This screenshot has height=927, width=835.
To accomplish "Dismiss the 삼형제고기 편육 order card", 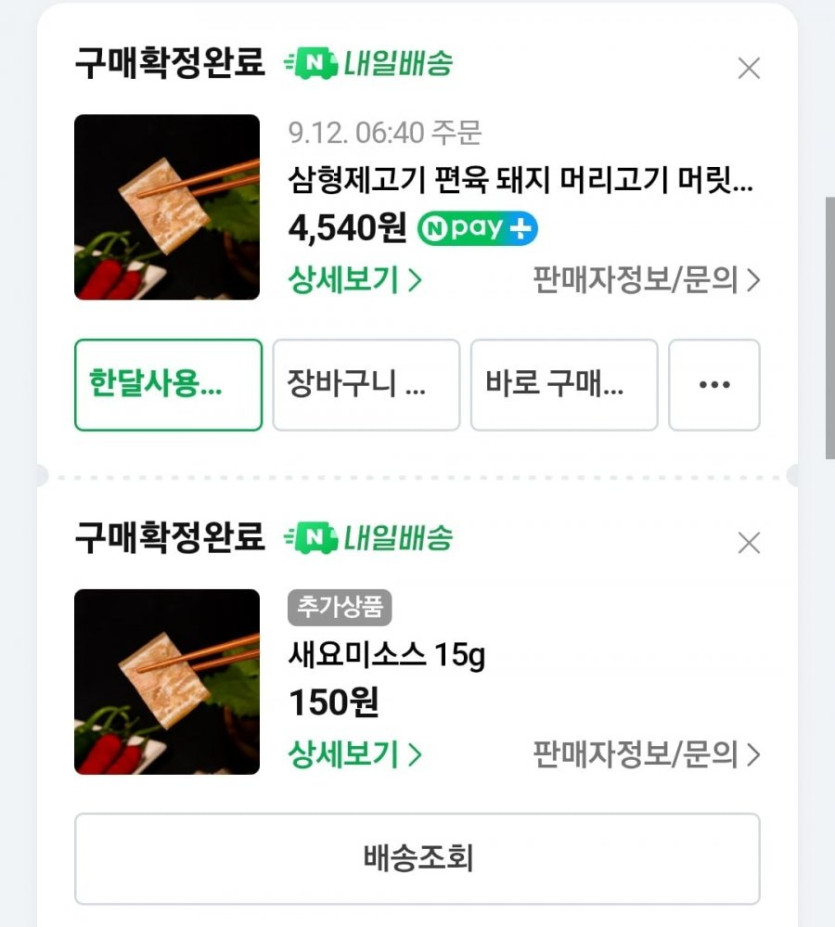I will point(748,69).
